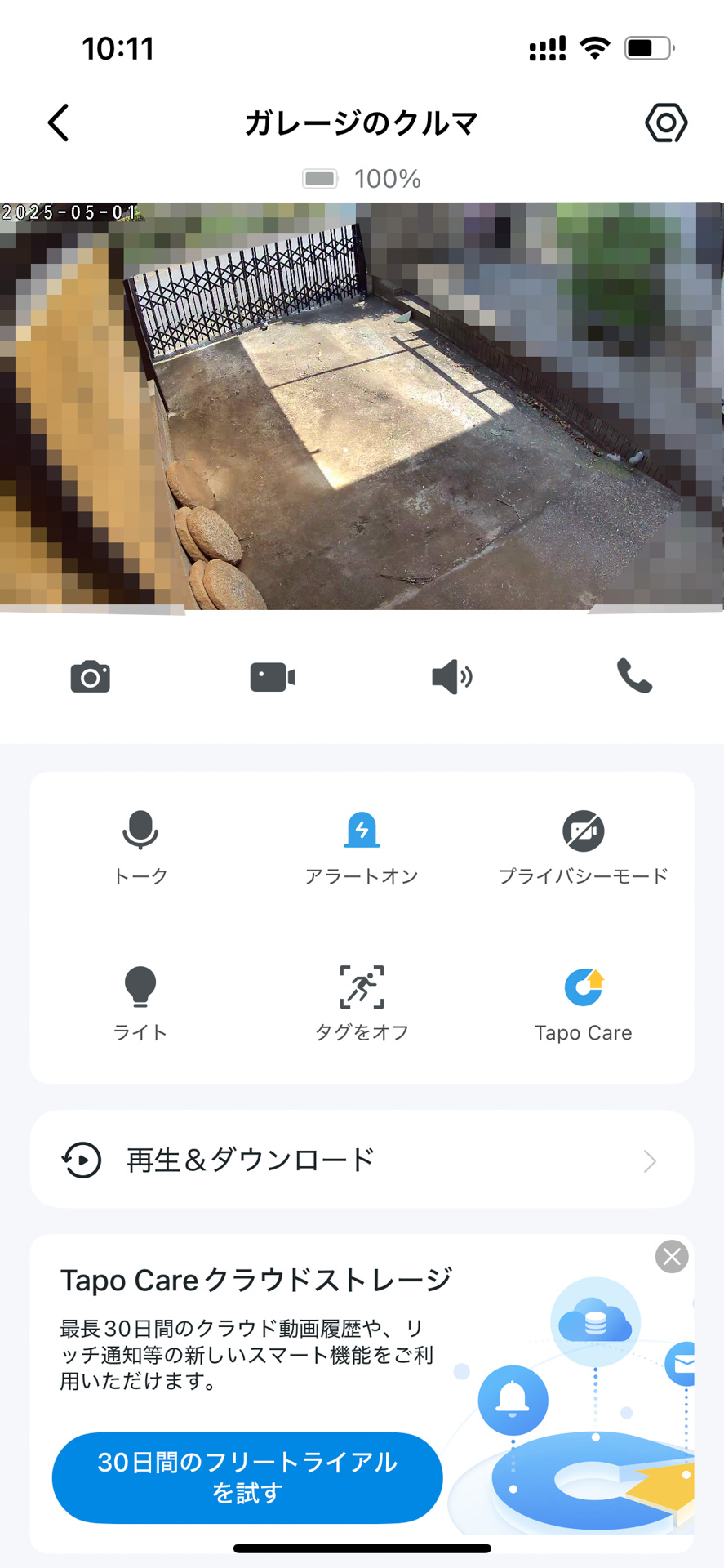
Task: Open 再生＆ダウンロード playback screen
Action: coord(249,1160)
